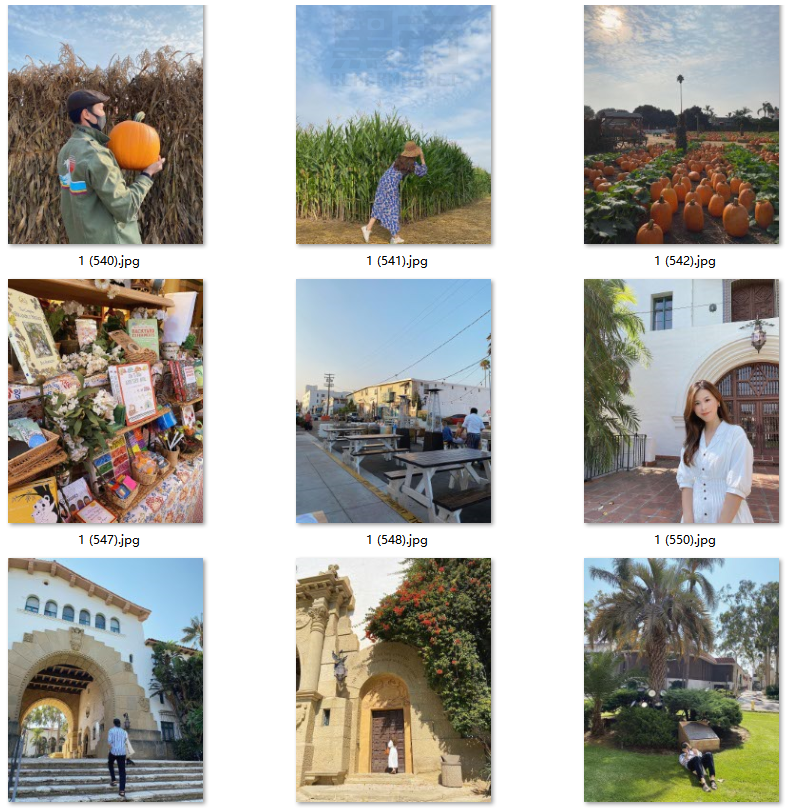This screenshot has width=791, height=808.
Task: Select the pumpkin field photo 1 (542).jpg
Action: coord(681,125)
